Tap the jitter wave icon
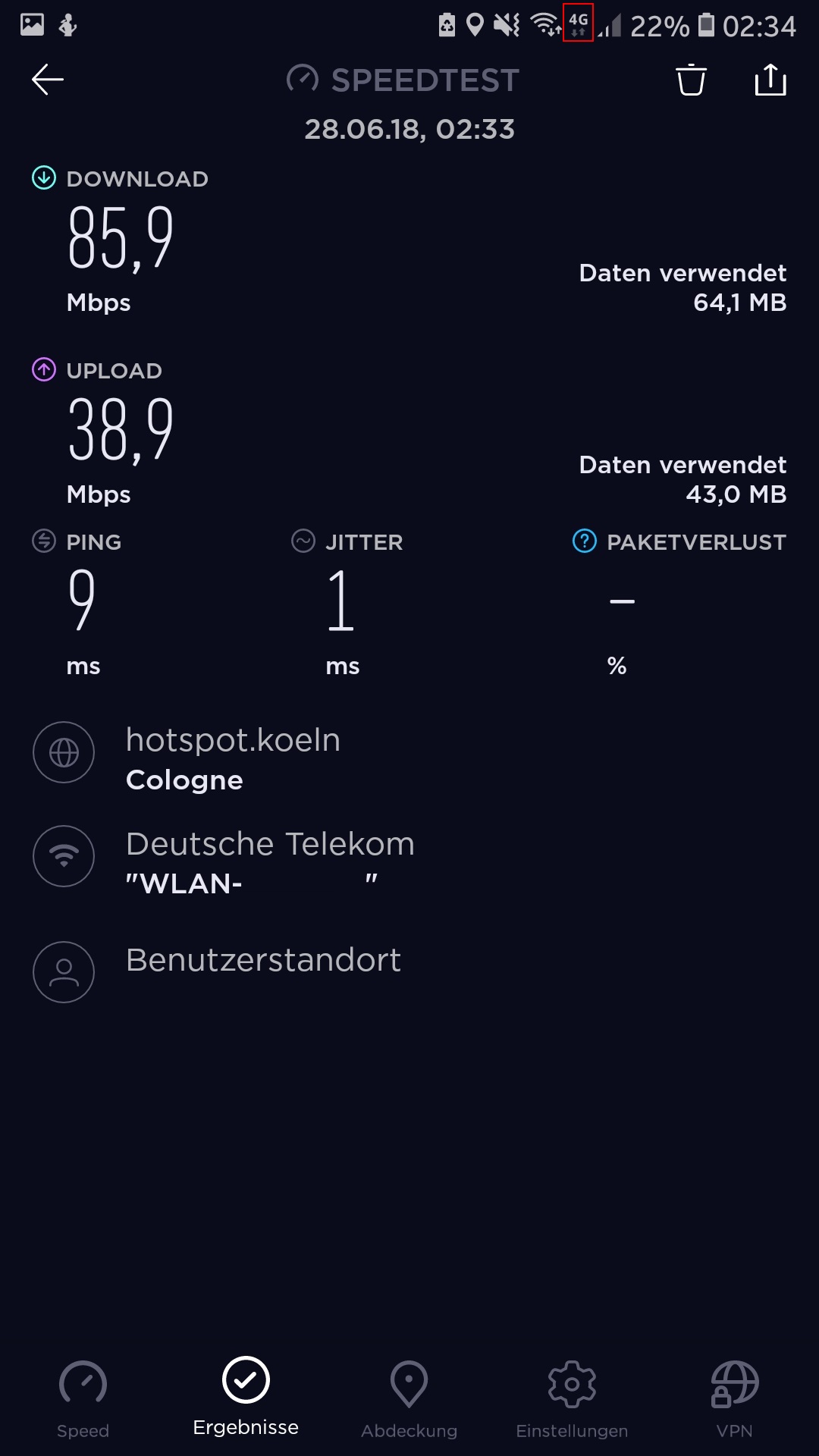819x1456 pixels. pyautogui.click(x=302, y=541)
